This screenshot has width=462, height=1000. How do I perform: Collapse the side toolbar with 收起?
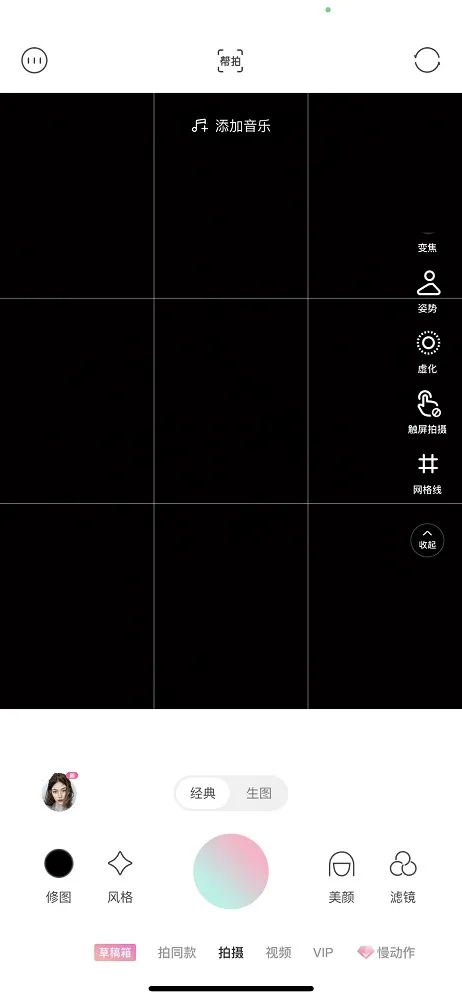427,540
